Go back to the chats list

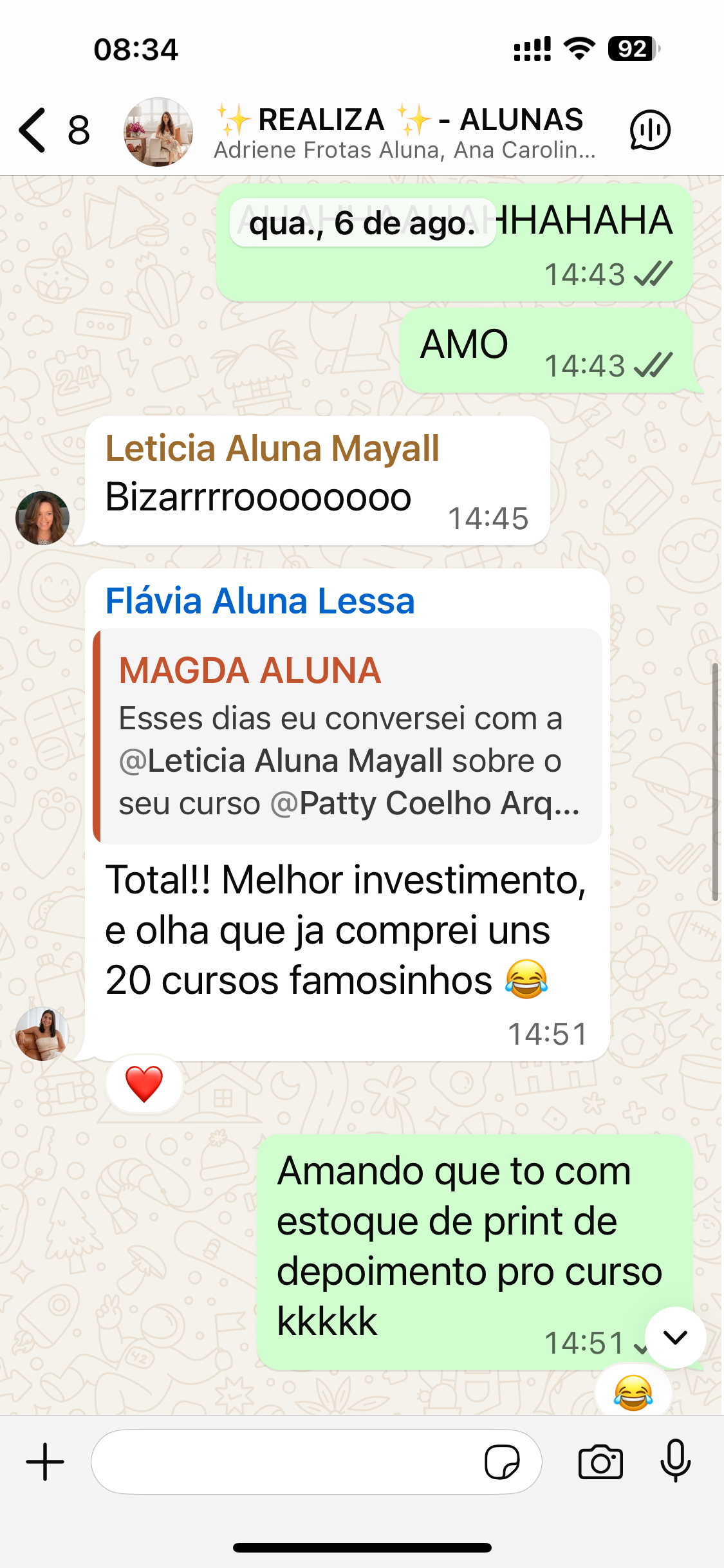[x=33, y=131]
